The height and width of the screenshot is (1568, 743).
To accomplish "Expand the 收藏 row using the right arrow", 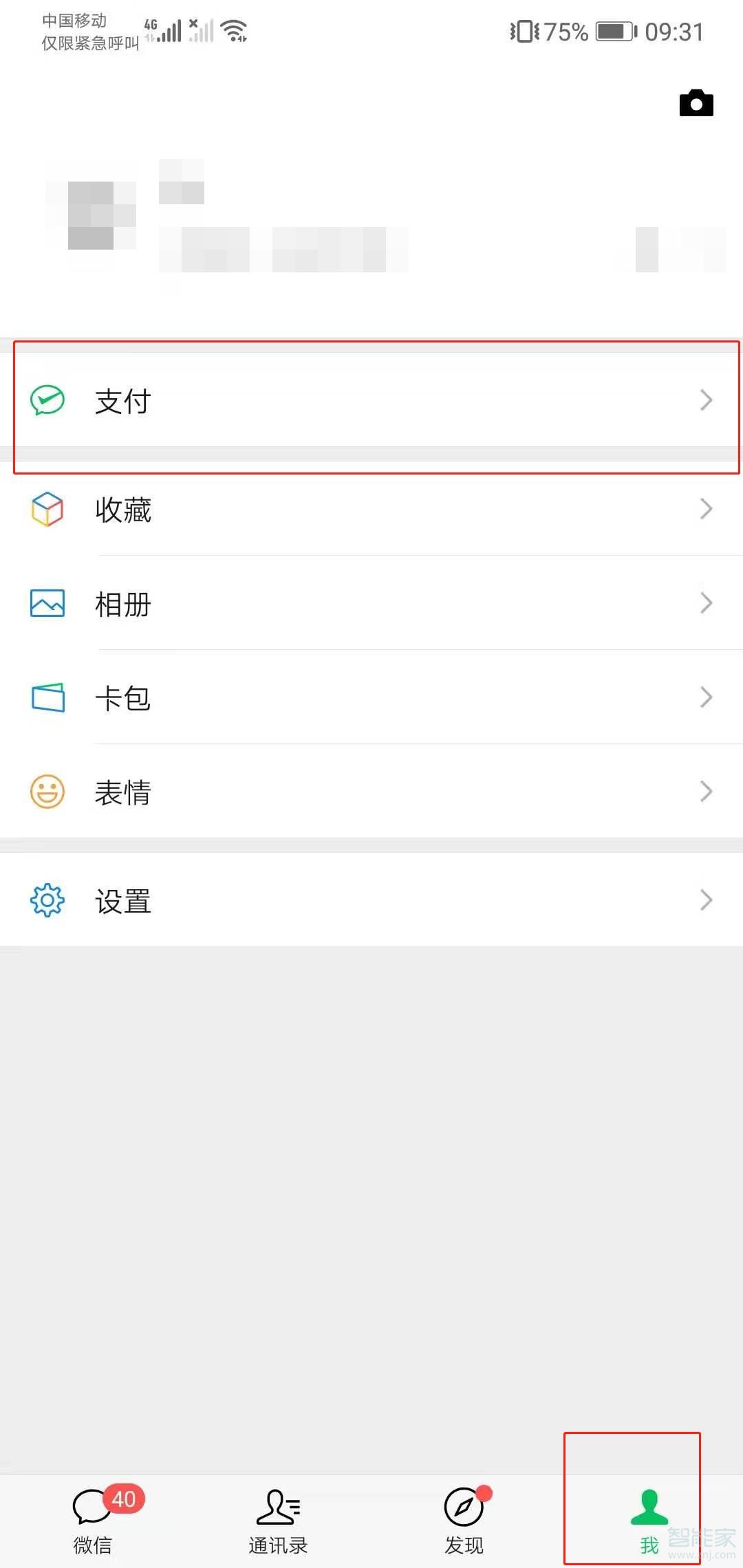I will 706,509.
